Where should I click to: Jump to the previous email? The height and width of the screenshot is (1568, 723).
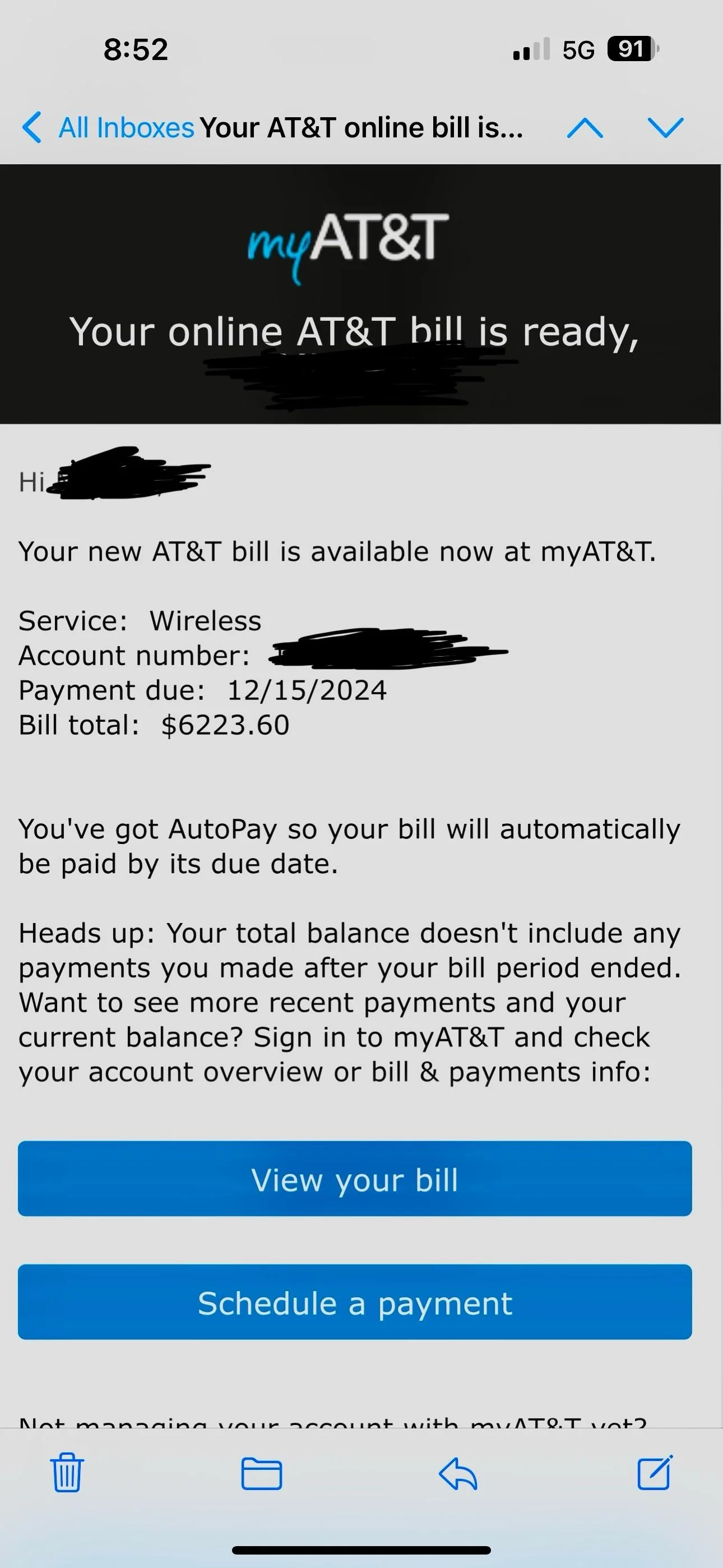(x=584, y=128)
